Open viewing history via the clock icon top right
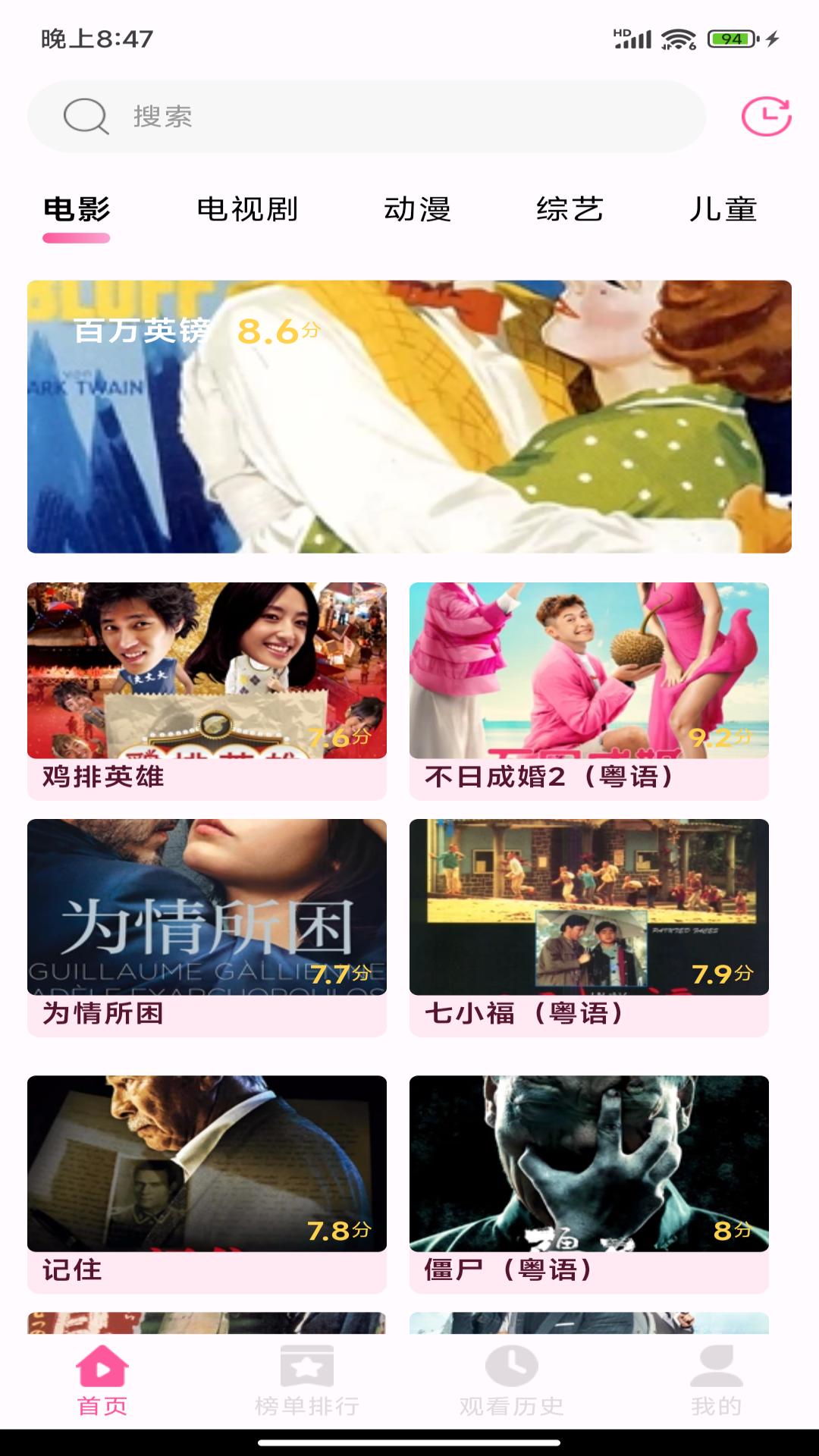Viewport: 819px width, 1456px height. click(x=767, y=115)
